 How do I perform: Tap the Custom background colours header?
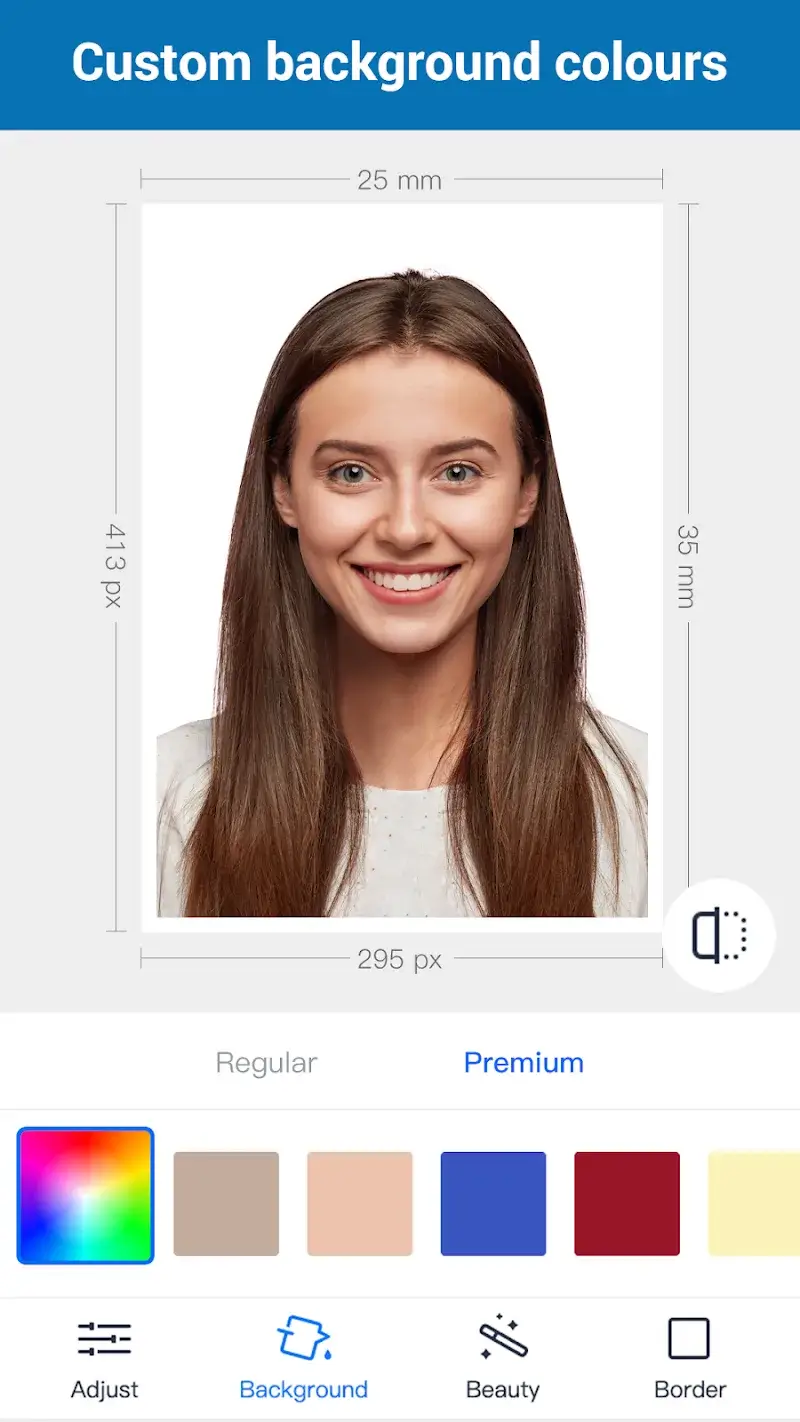click(x=400, y=63)
